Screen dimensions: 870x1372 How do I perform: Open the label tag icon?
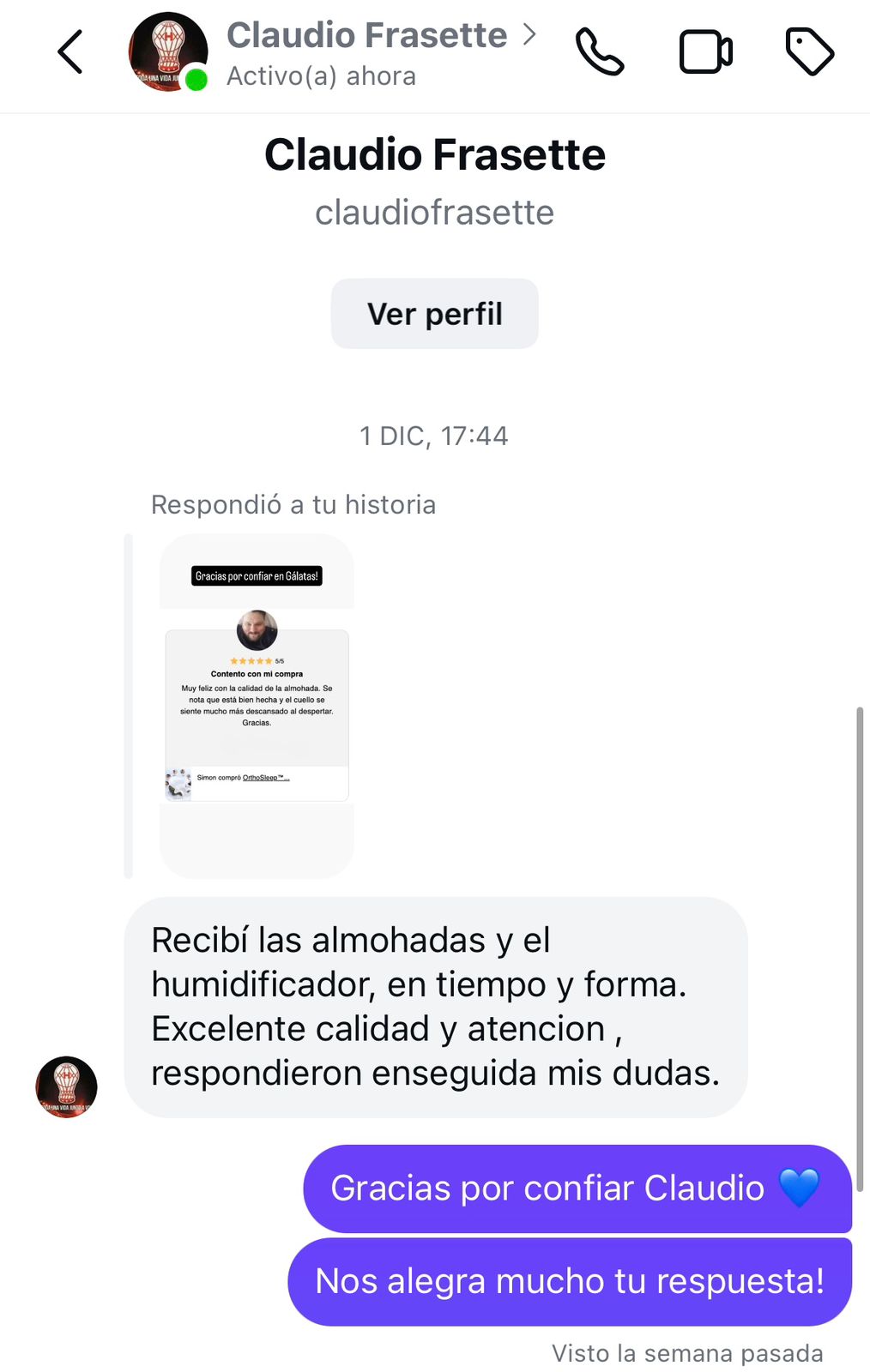[x=809, y=52]
